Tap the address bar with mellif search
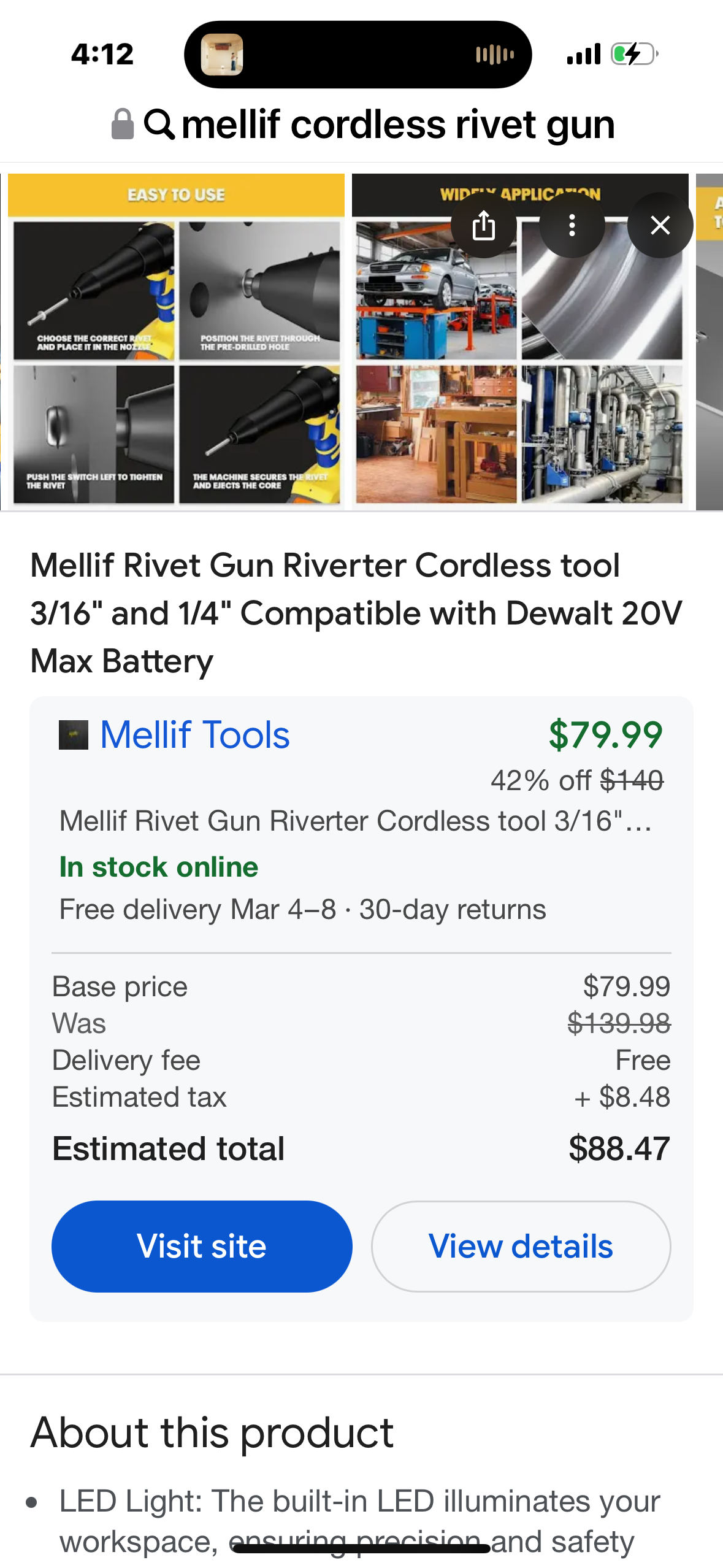The height and width of the screenshot is (1568, 723). click(x=362, y=125)
